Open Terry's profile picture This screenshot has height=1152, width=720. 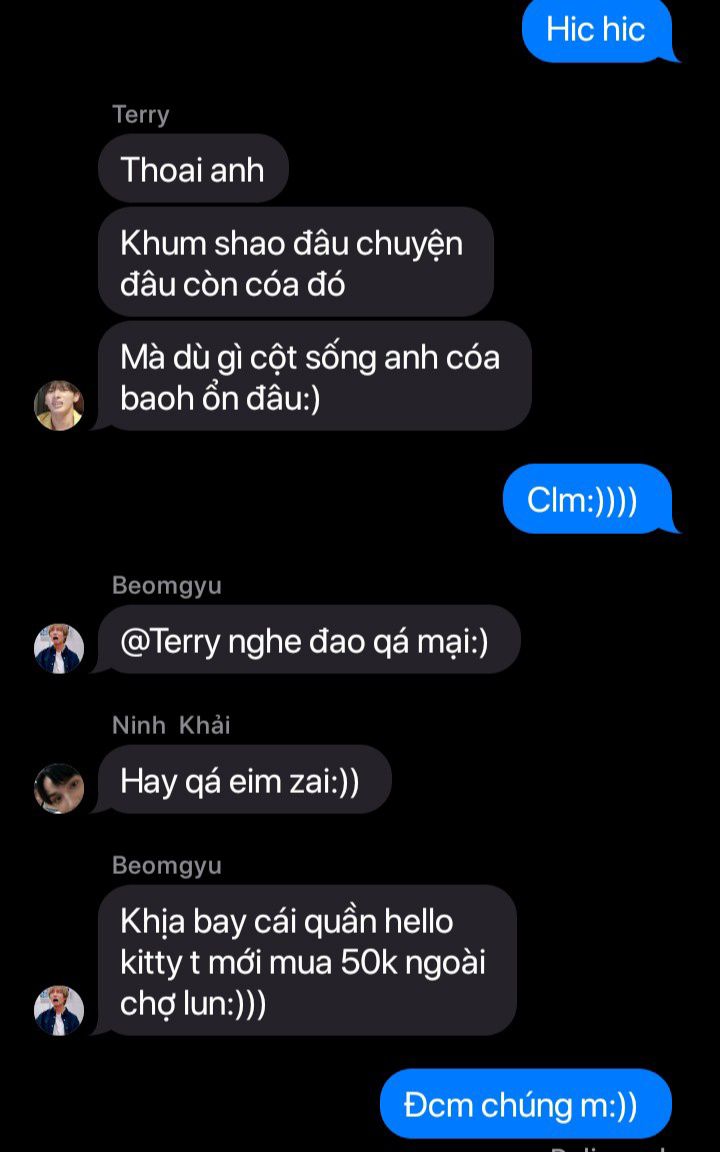(x=59, y=405)
